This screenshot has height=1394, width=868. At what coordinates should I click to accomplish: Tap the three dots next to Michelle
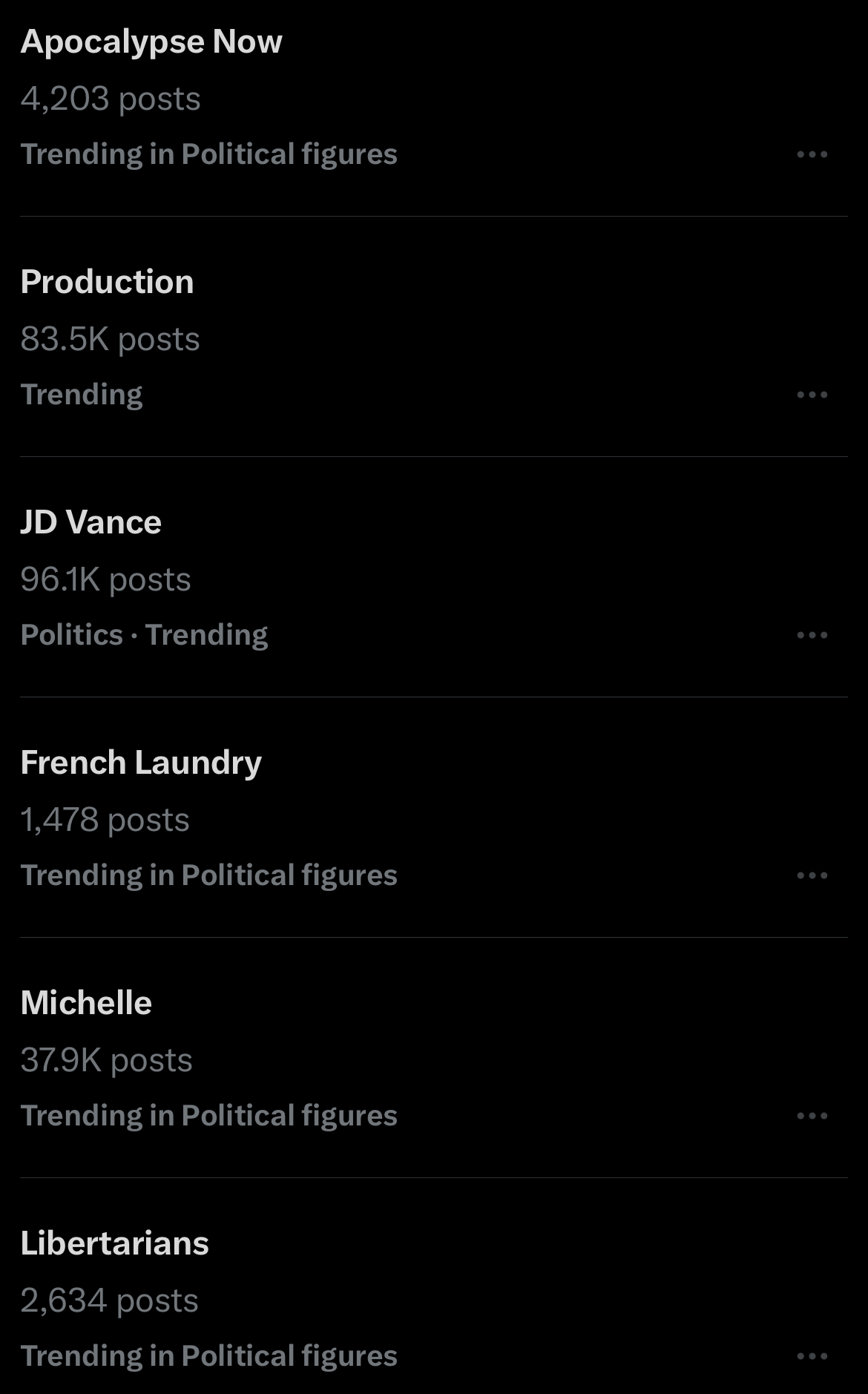812,1117
